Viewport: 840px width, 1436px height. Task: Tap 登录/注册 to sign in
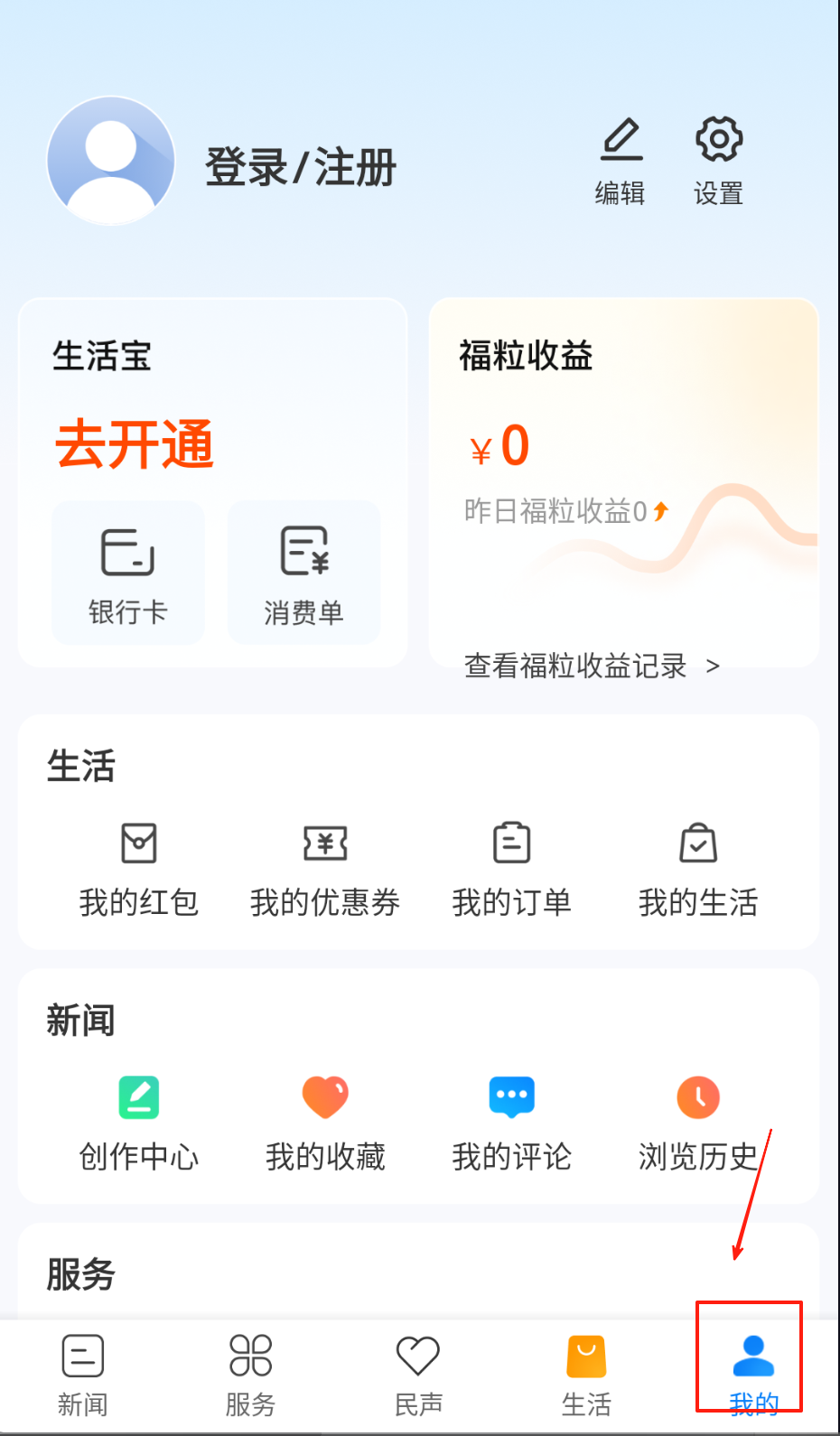[300, 167]
